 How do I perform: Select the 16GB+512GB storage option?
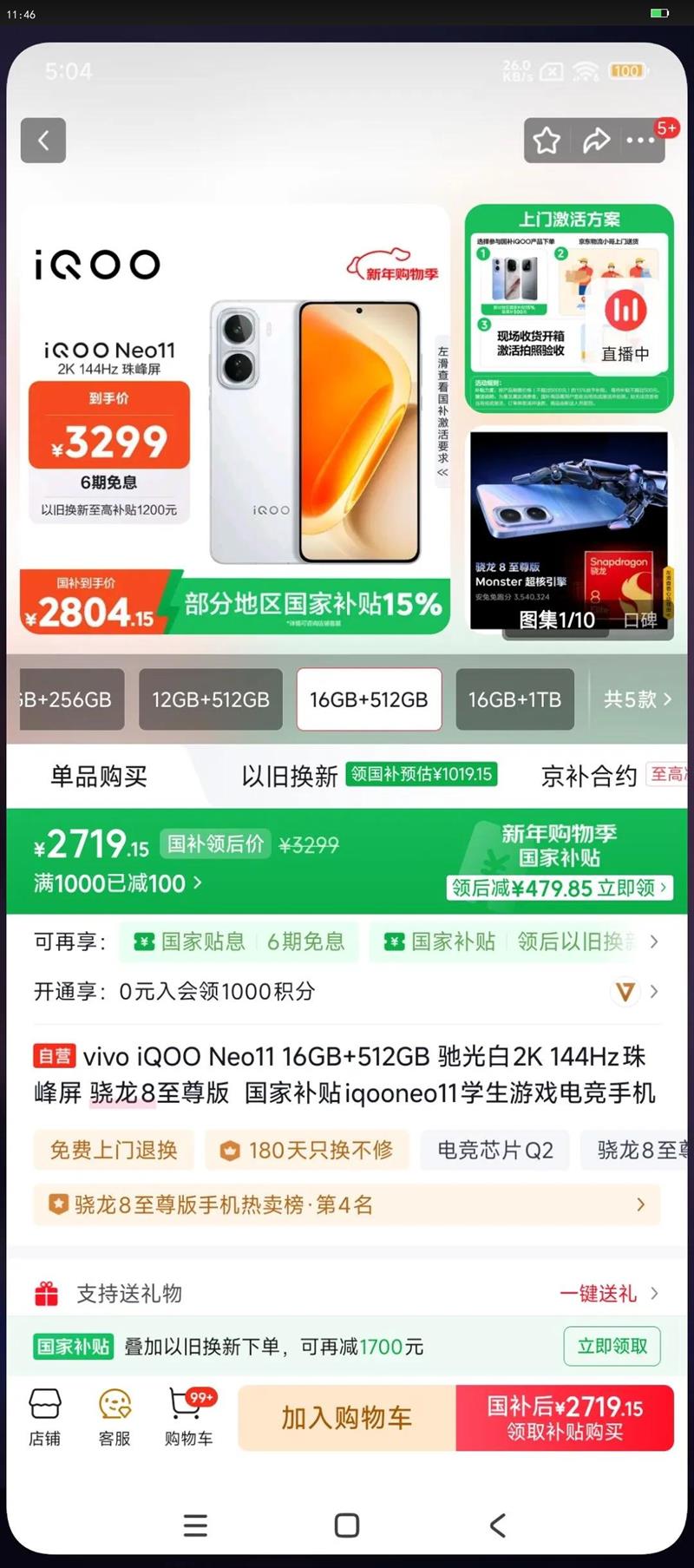pyautogui.click(x=369, y=699)
